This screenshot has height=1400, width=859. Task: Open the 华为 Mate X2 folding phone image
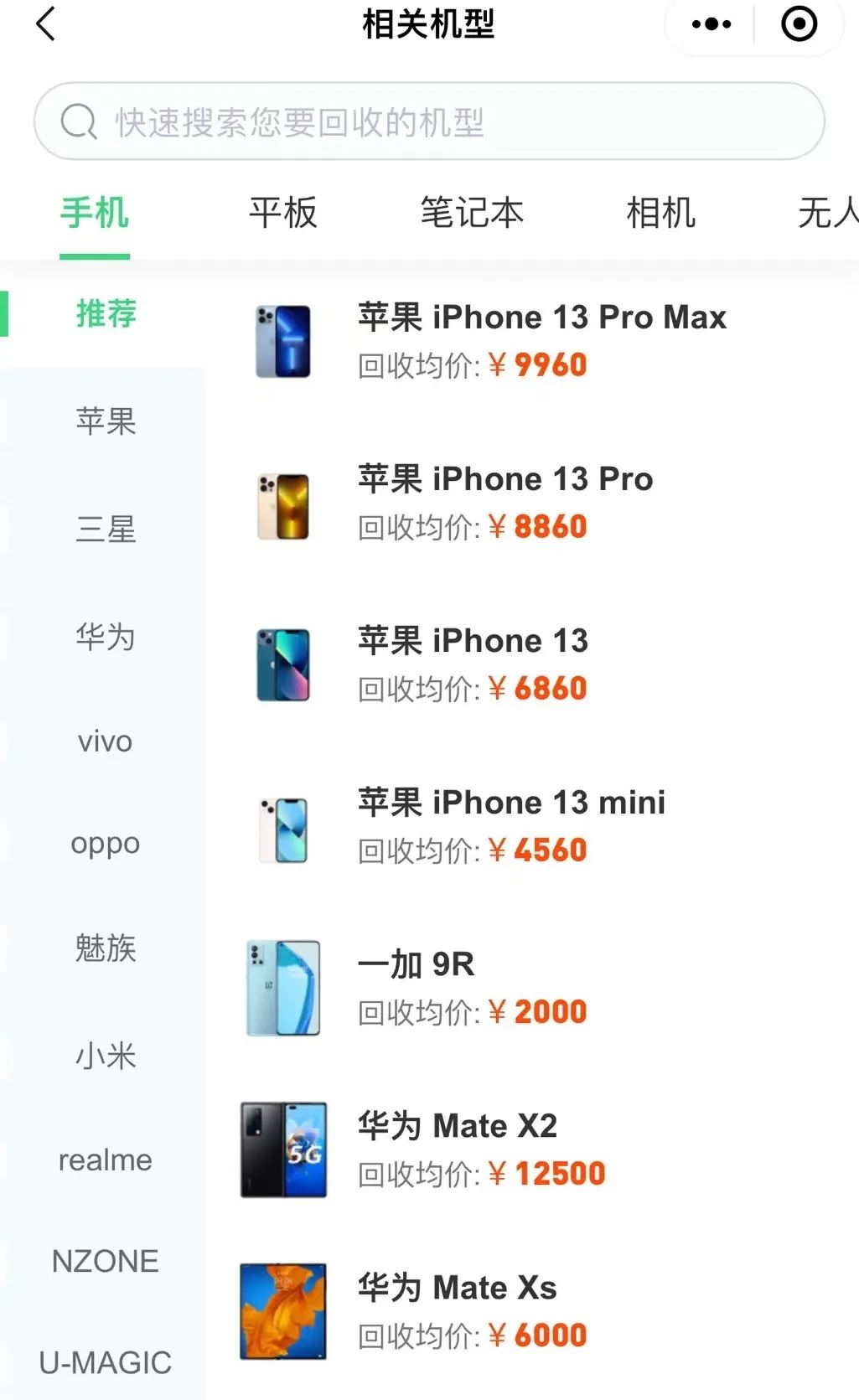point(282,1149)
